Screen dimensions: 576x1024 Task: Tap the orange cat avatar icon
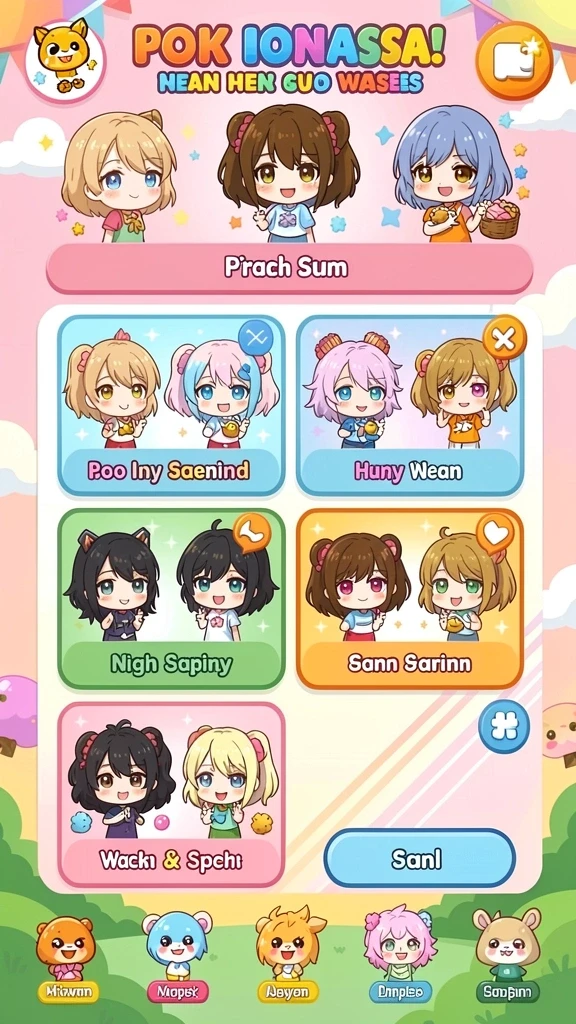point(65,60)
